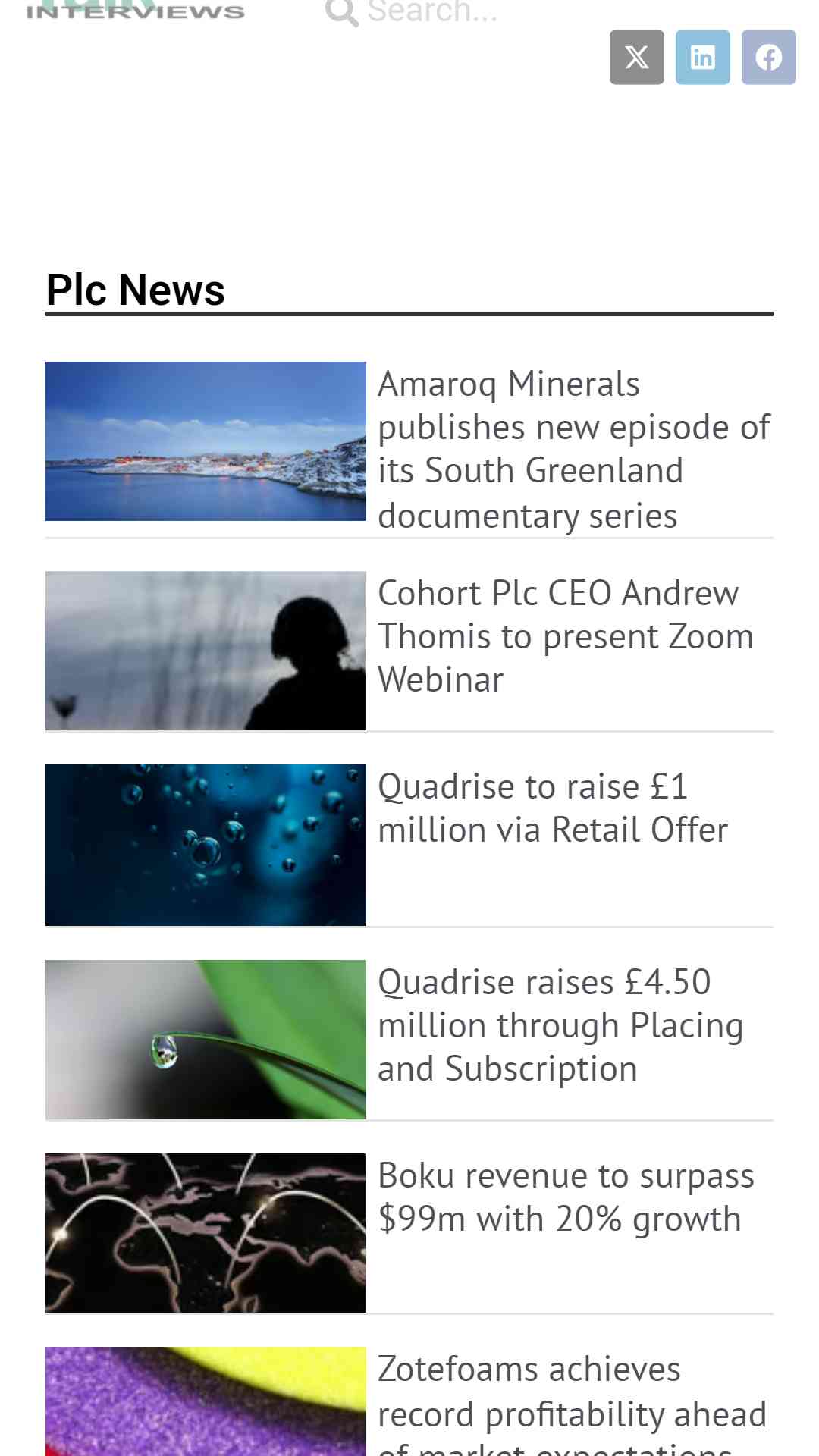Open the water droplet leaf thumbnail

tap(206, 1039)
